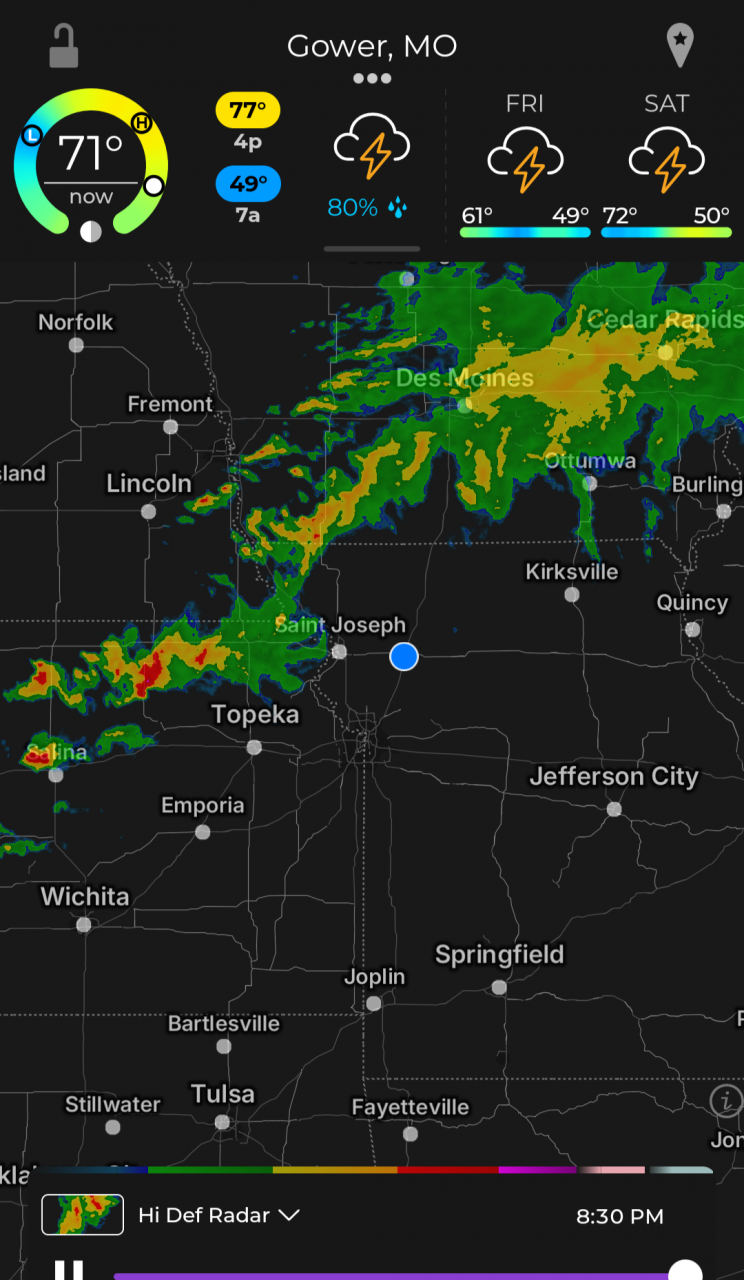Open the Hi Def Radar layer dropdown
Screen dimensions: 744x1280
[219, 1215]
